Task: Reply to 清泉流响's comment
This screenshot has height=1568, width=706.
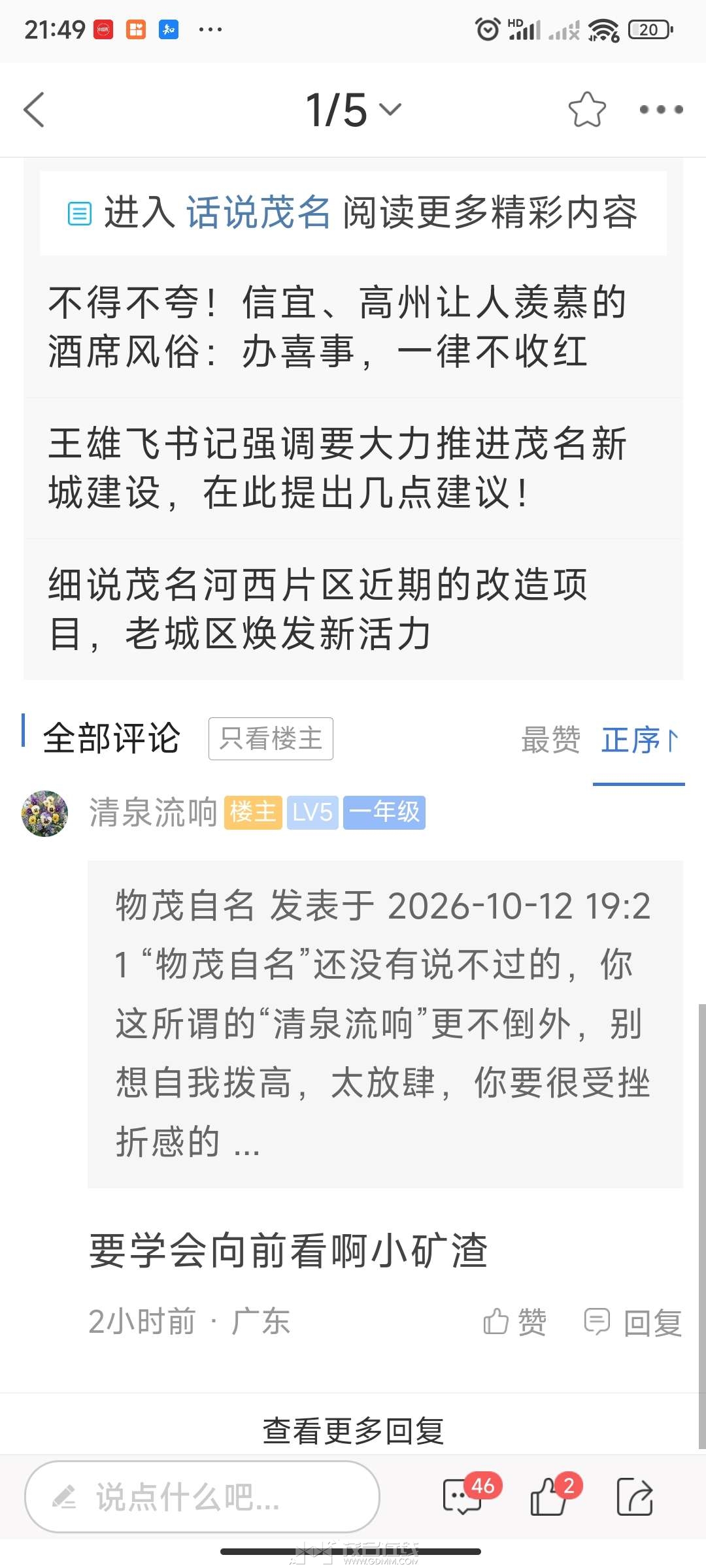Action: coord(633,1322)
